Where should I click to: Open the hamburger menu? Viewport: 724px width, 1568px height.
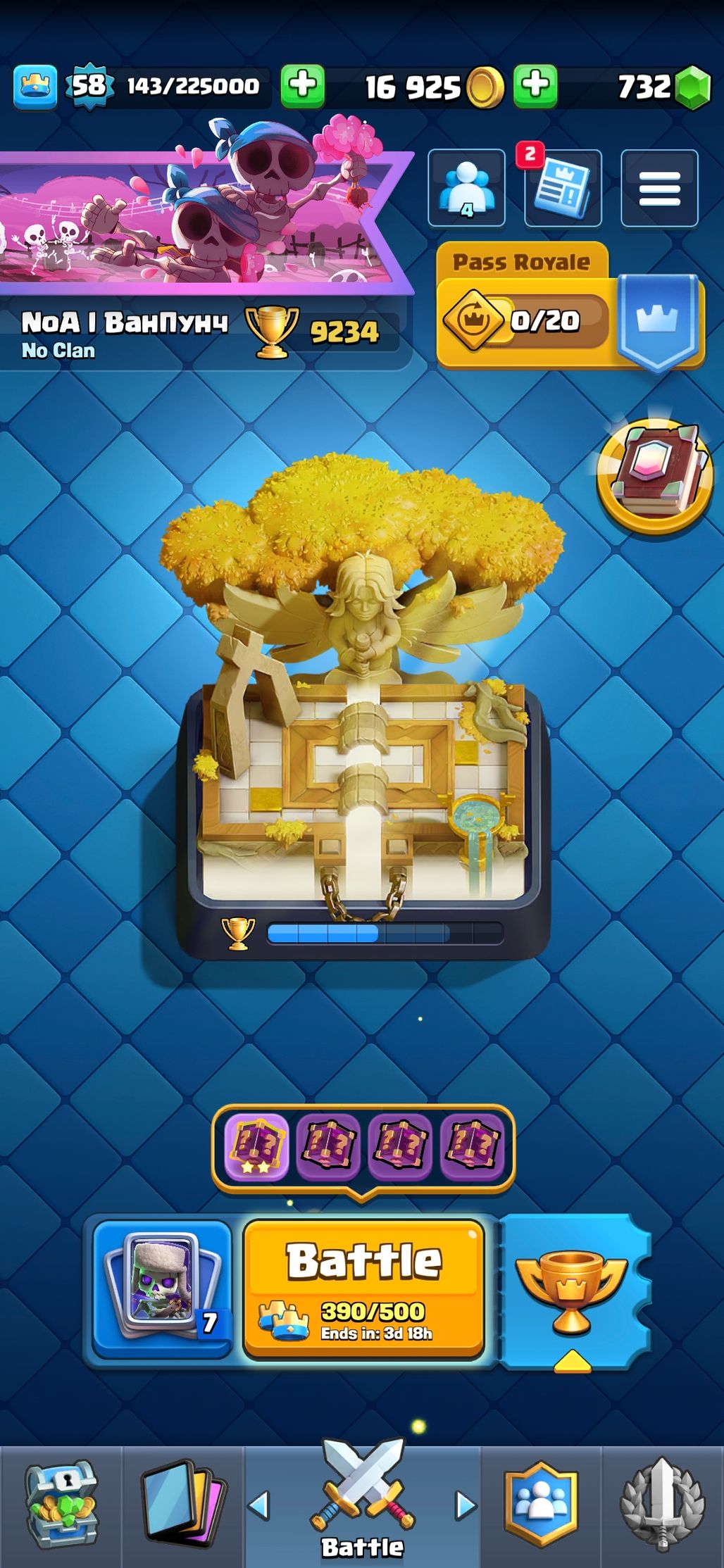coord(659,188)
